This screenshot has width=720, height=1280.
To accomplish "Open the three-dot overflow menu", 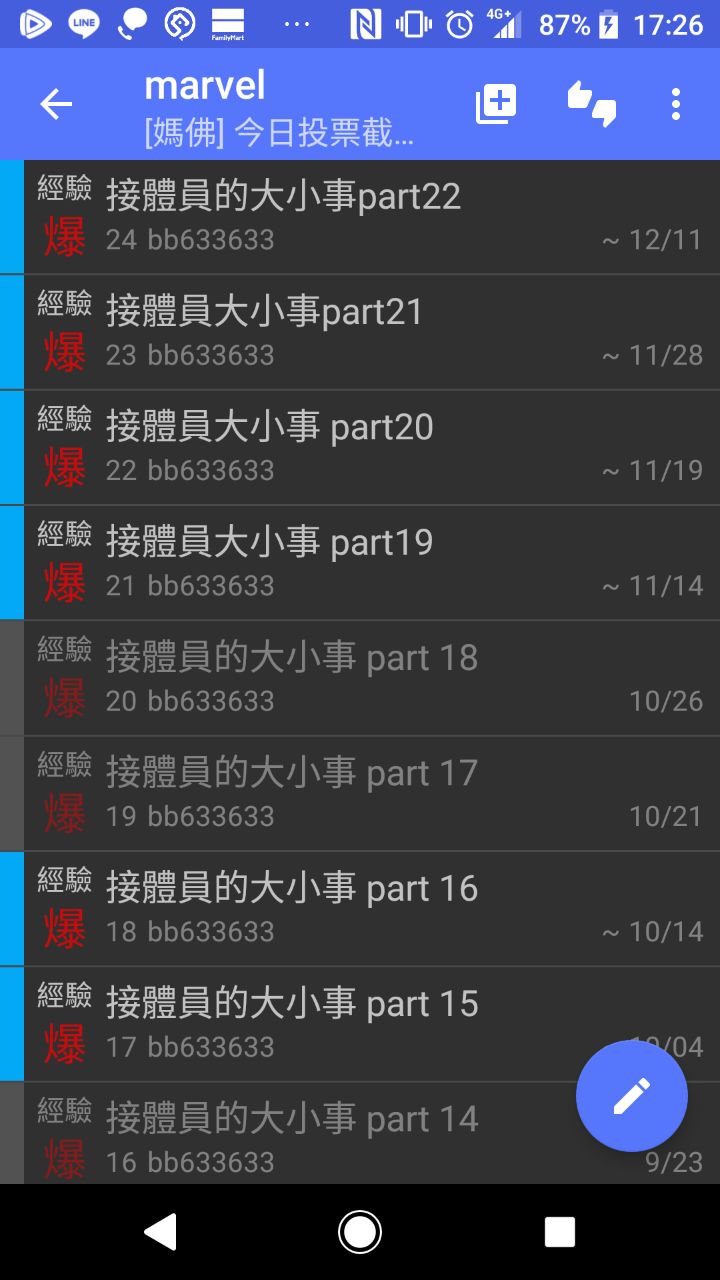I will (x=676, y=104).
